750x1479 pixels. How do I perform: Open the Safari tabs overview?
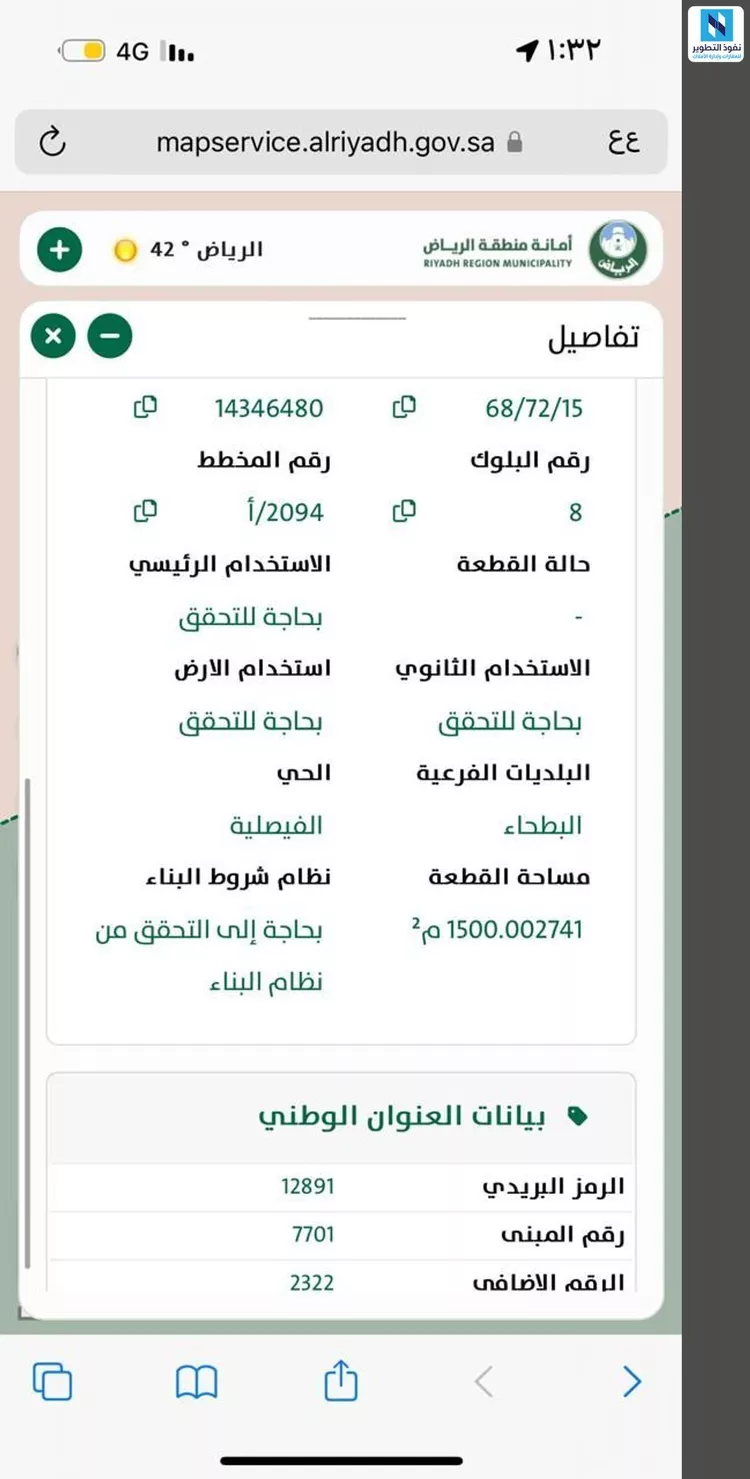[x=54, y=1381]
